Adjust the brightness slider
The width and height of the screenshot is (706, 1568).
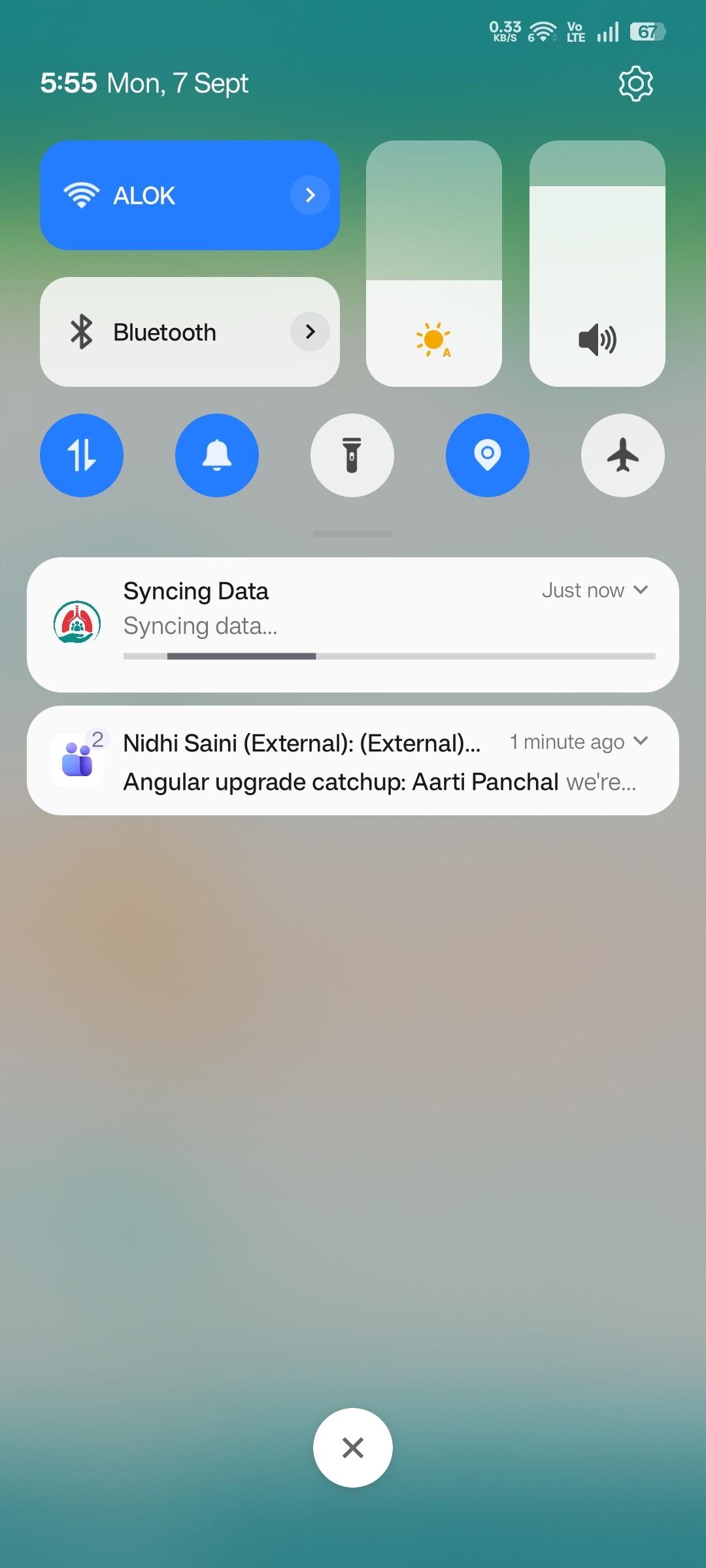tap(434, 263)
